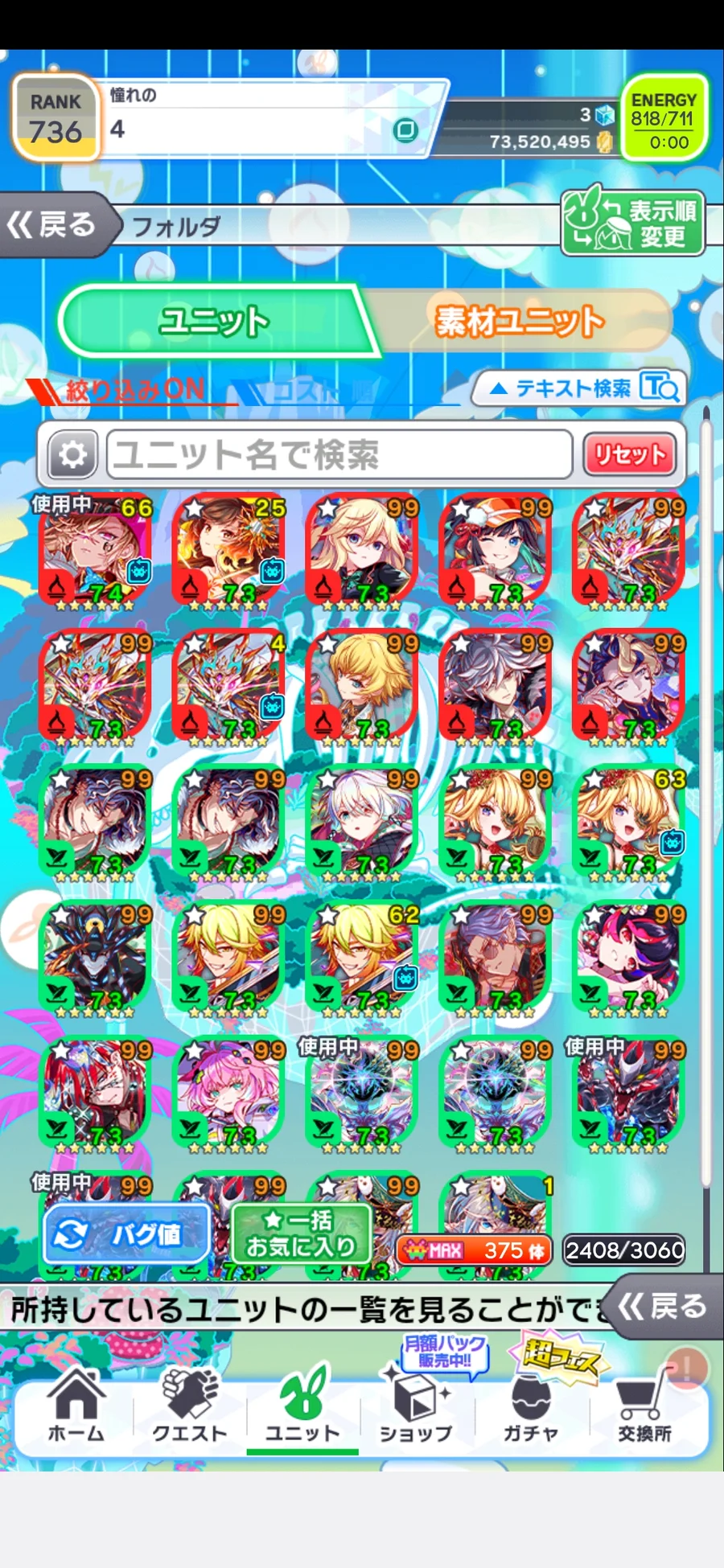Open the 表示順変更 sort order button
The image size is (724, 1568).
(x=632, y=224)
